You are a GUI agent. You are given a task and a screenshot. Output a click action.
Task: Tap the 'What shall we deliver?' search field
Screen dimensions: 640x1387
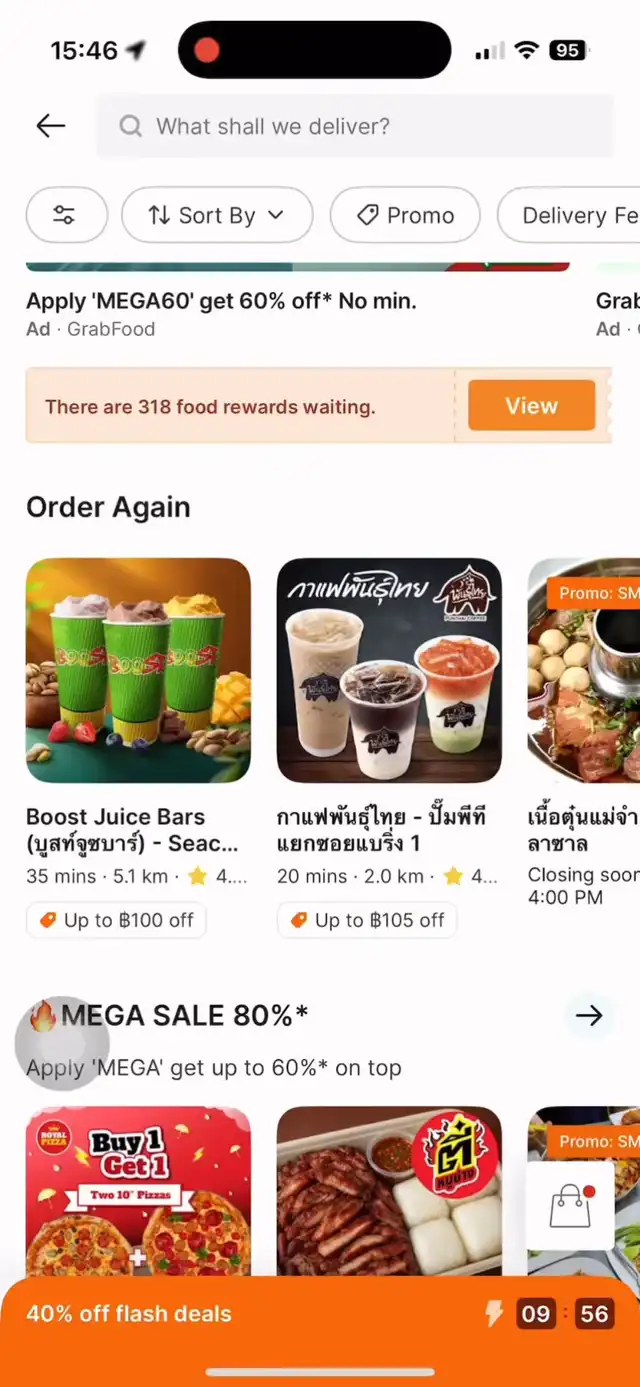(354, 127)
